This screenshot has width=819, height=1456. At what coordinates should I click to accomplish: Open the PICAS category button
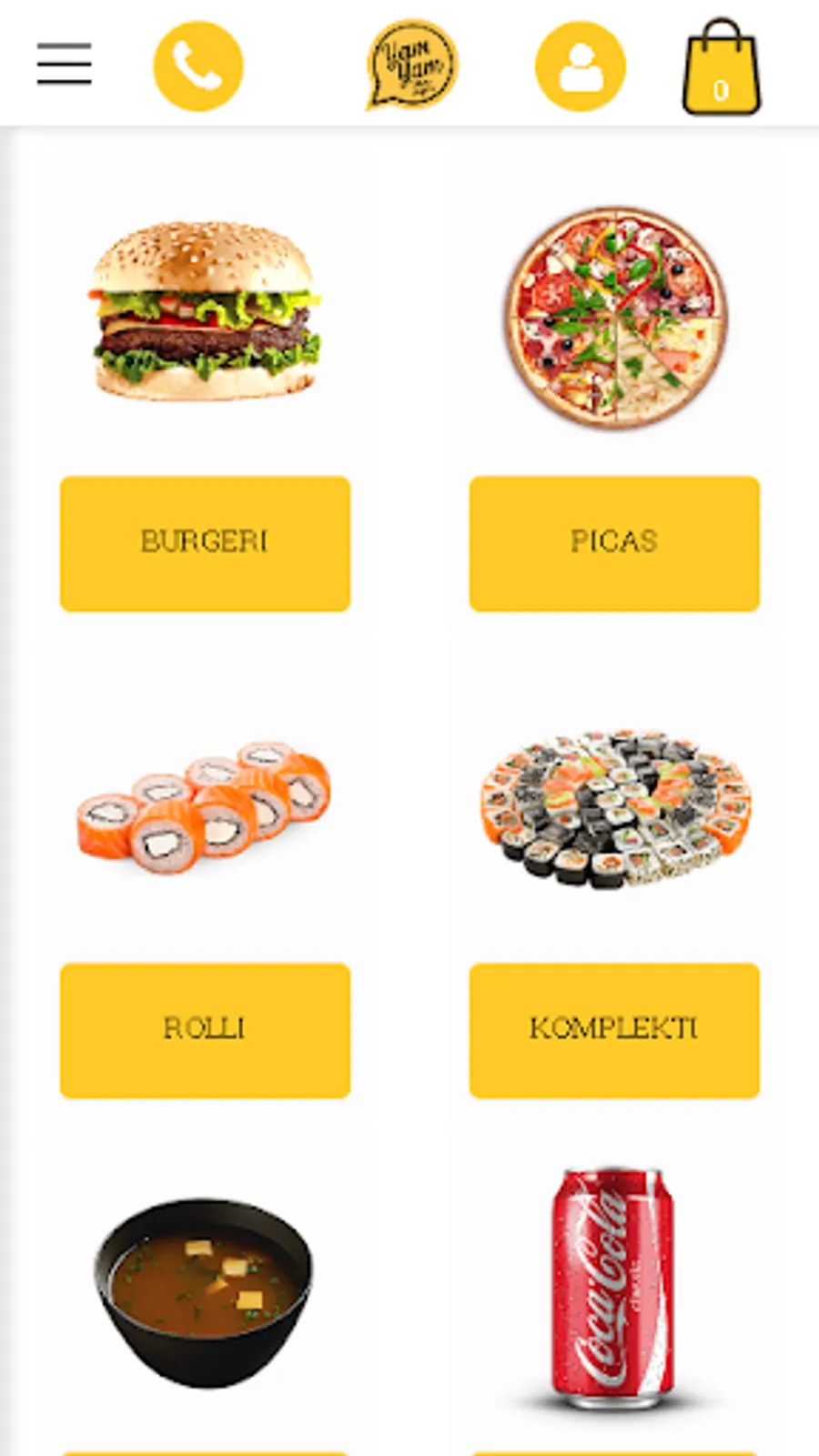tap(614, 543)
